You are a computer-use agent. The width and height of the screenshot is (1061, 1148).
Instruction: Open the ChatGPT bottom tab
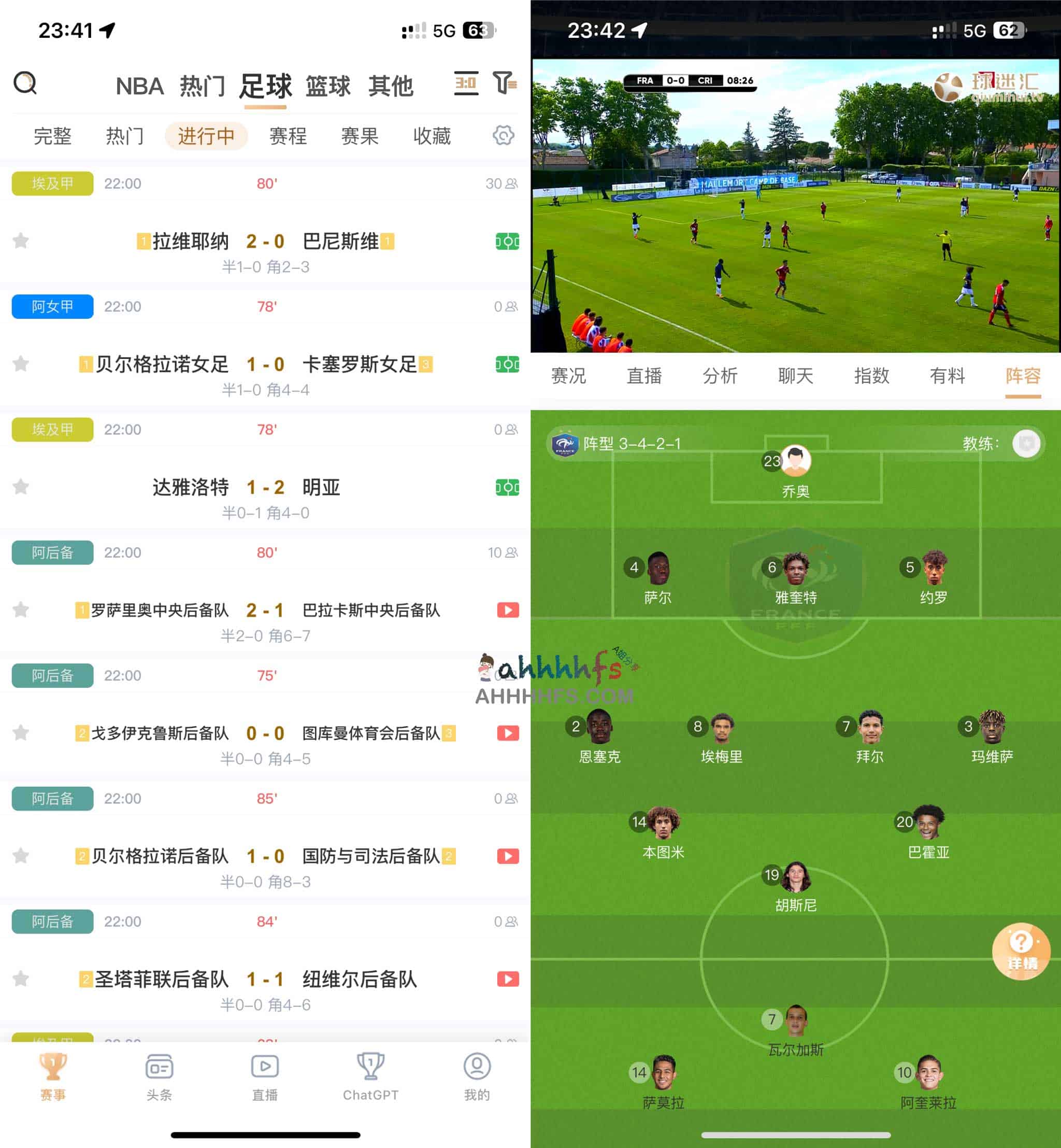371,1077
